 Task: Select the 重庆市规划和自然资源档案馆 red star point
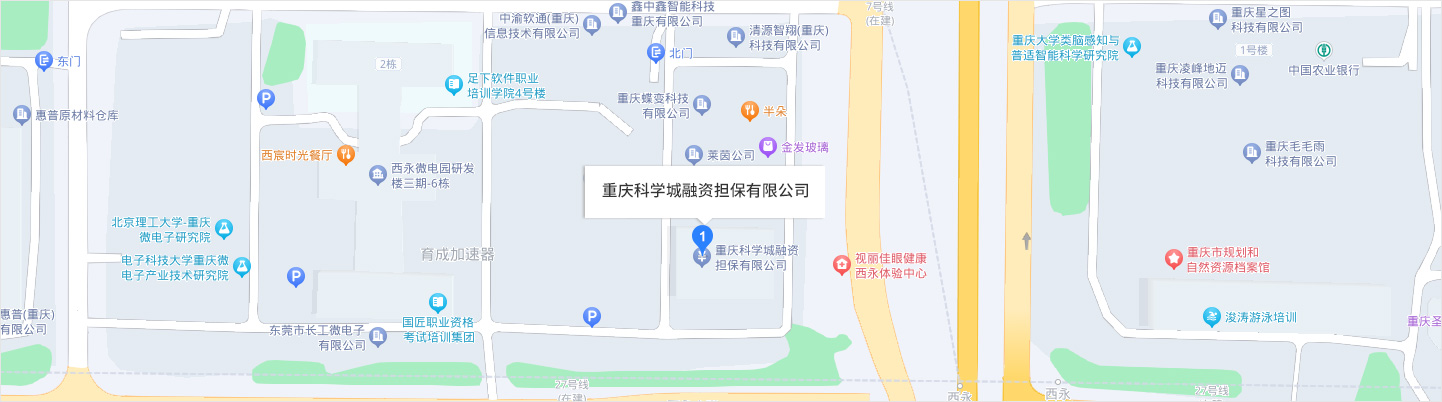1173,259
